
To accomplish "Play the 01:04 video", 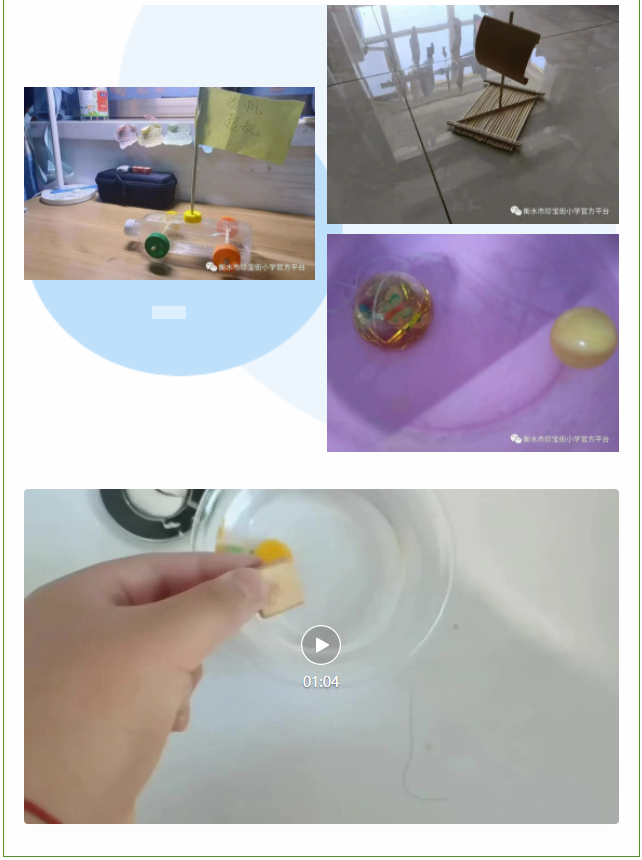I will [x=321, y=645].
